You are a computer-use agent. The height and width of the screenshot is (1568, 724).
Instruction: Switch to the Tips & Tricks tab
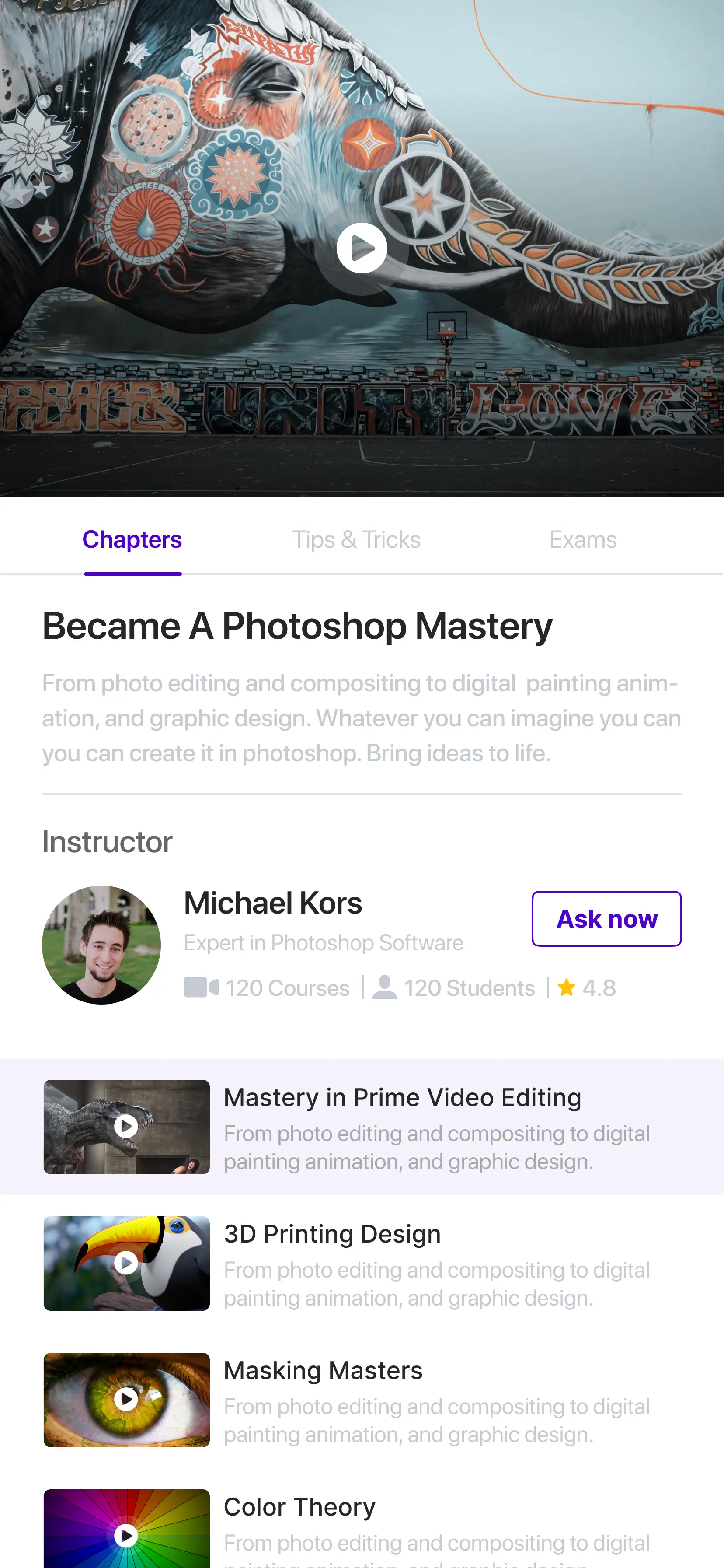[356, 539]
